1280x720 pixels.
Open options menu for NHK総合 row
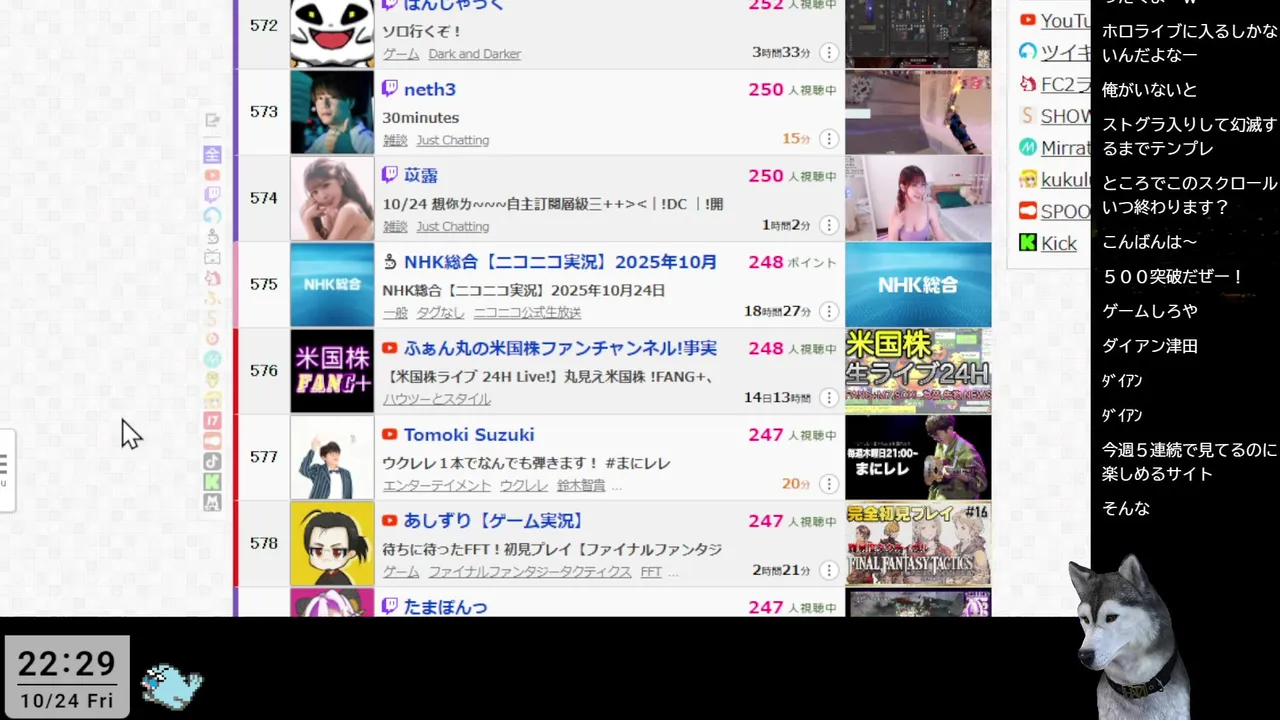(829, 311)
